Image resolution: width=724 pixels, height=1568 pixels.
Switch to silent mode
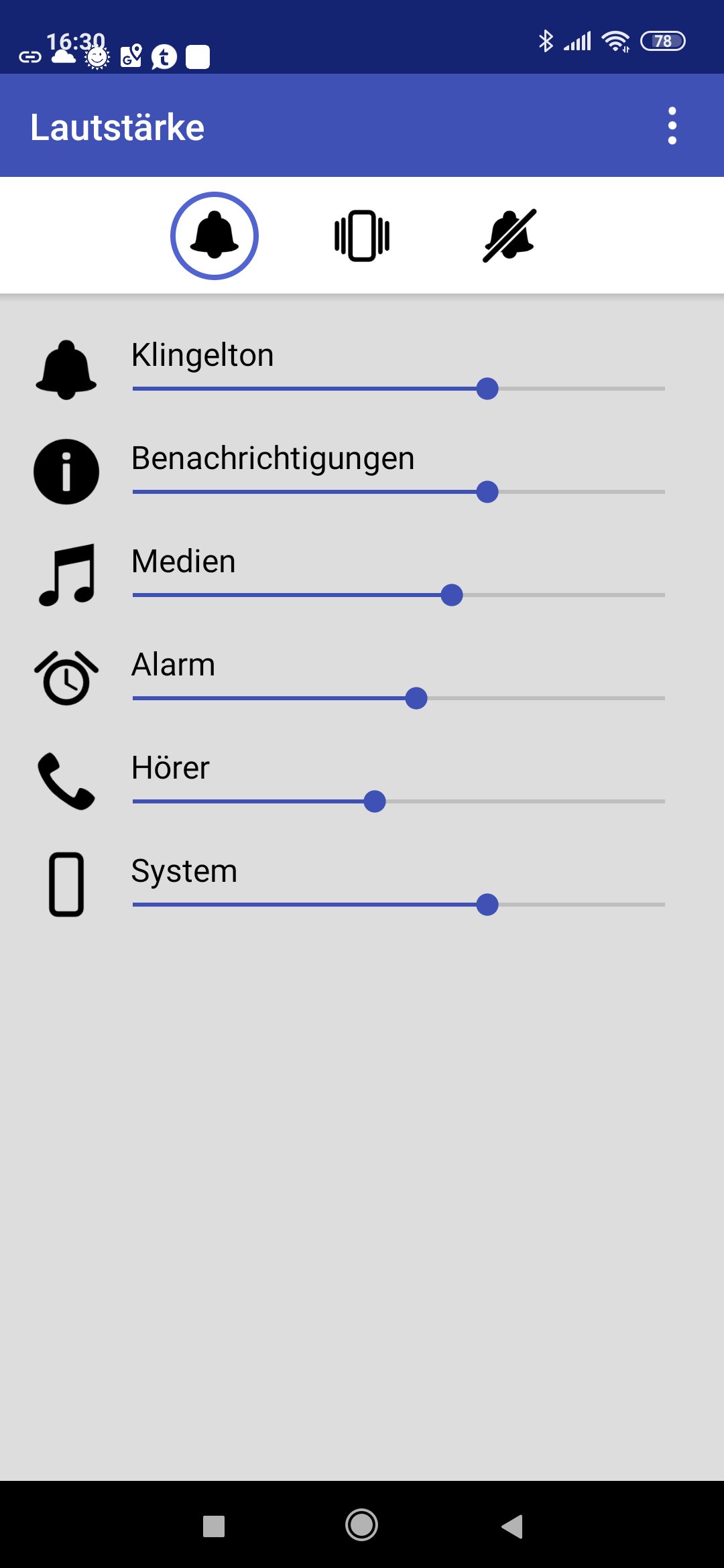[x=509, y=236]
